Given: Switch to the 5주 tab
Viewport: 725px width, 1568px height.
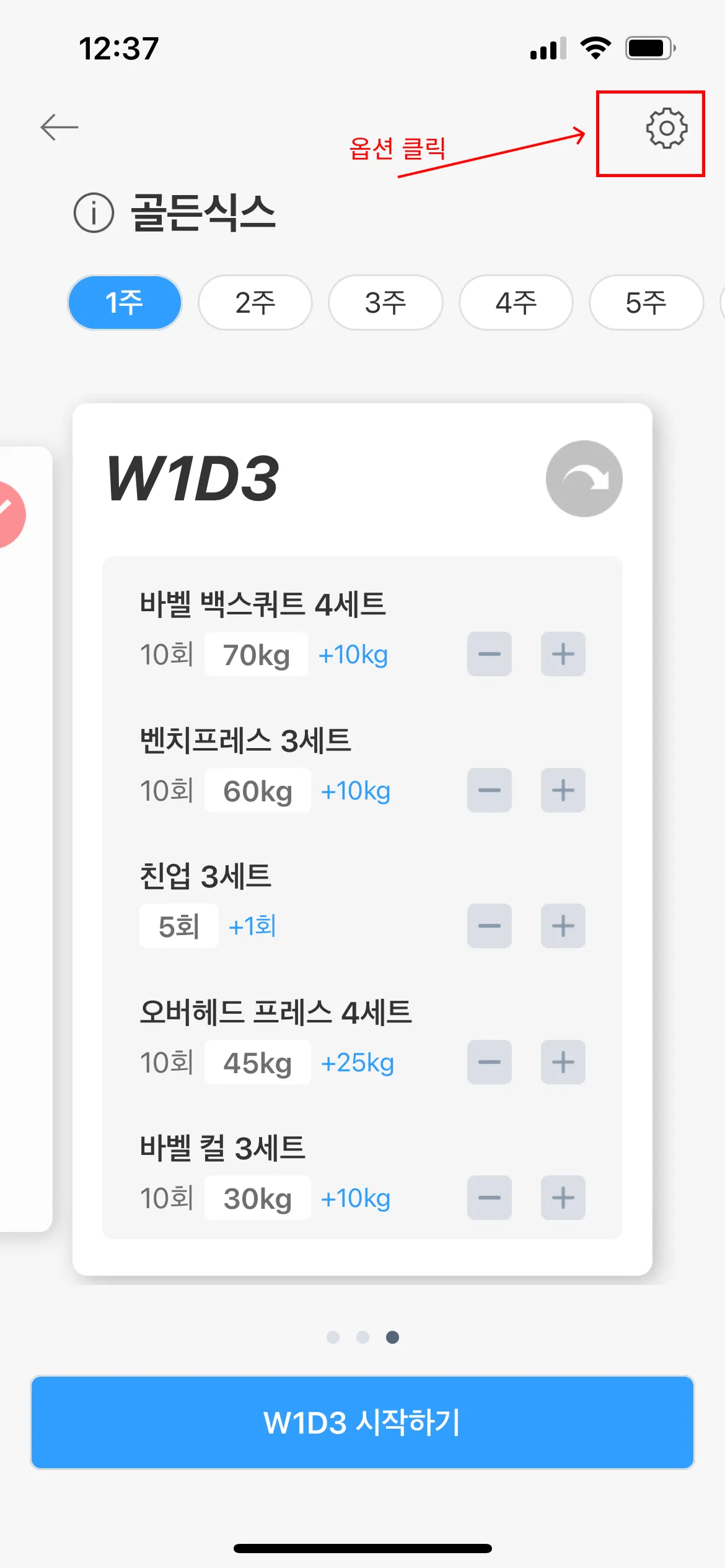Looking at the screenshot, I should (646, 303).
